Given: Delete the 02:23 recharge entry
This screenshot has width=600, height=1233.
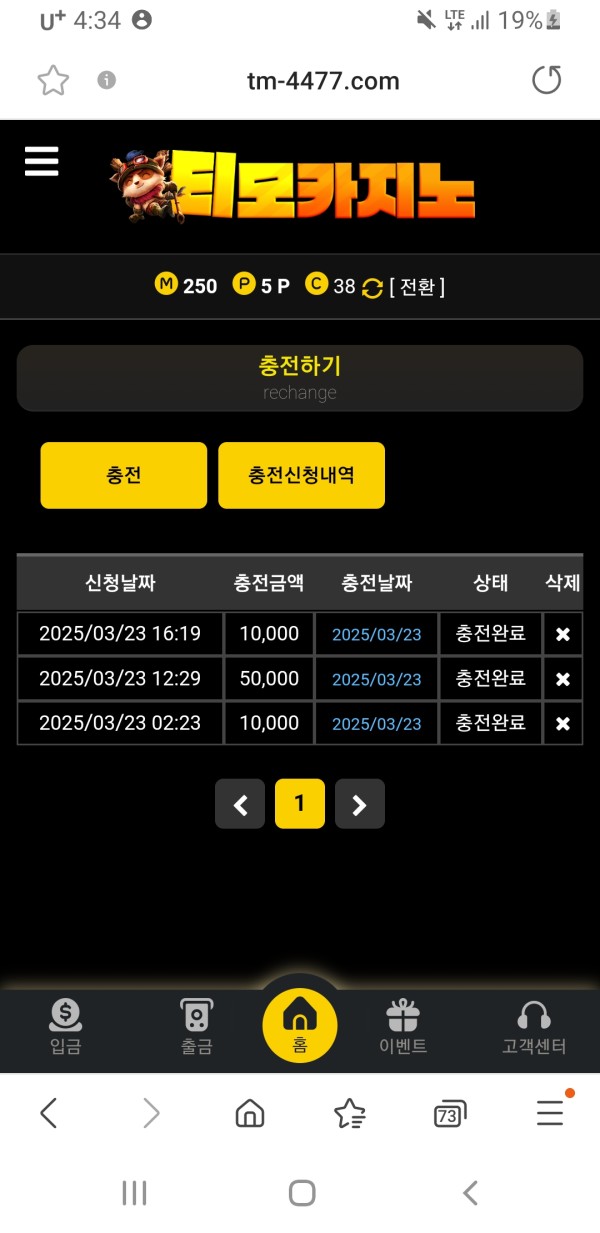Looking at the screenshot, I should click(563, 723).
